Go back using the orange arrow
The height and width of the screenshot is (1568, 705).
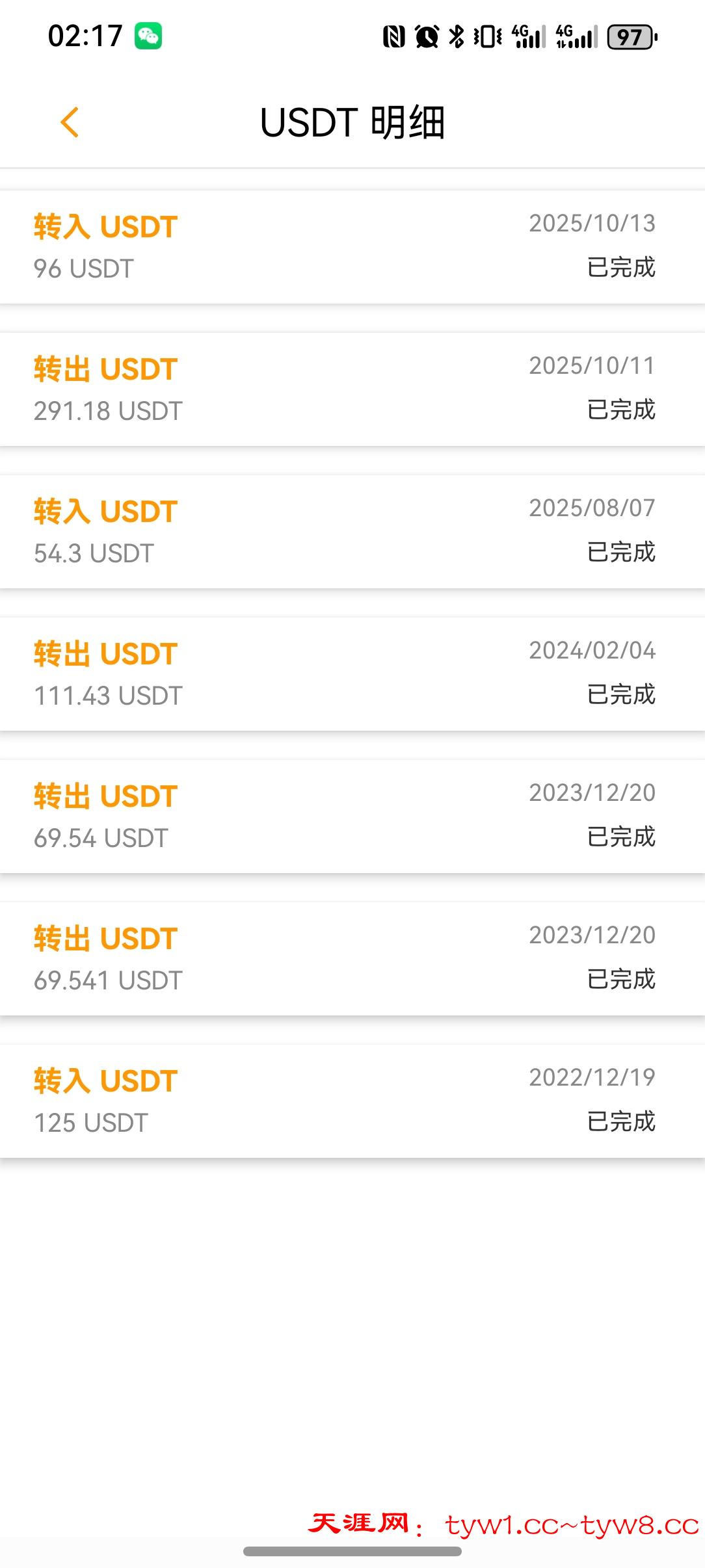[x=70, y=122]
